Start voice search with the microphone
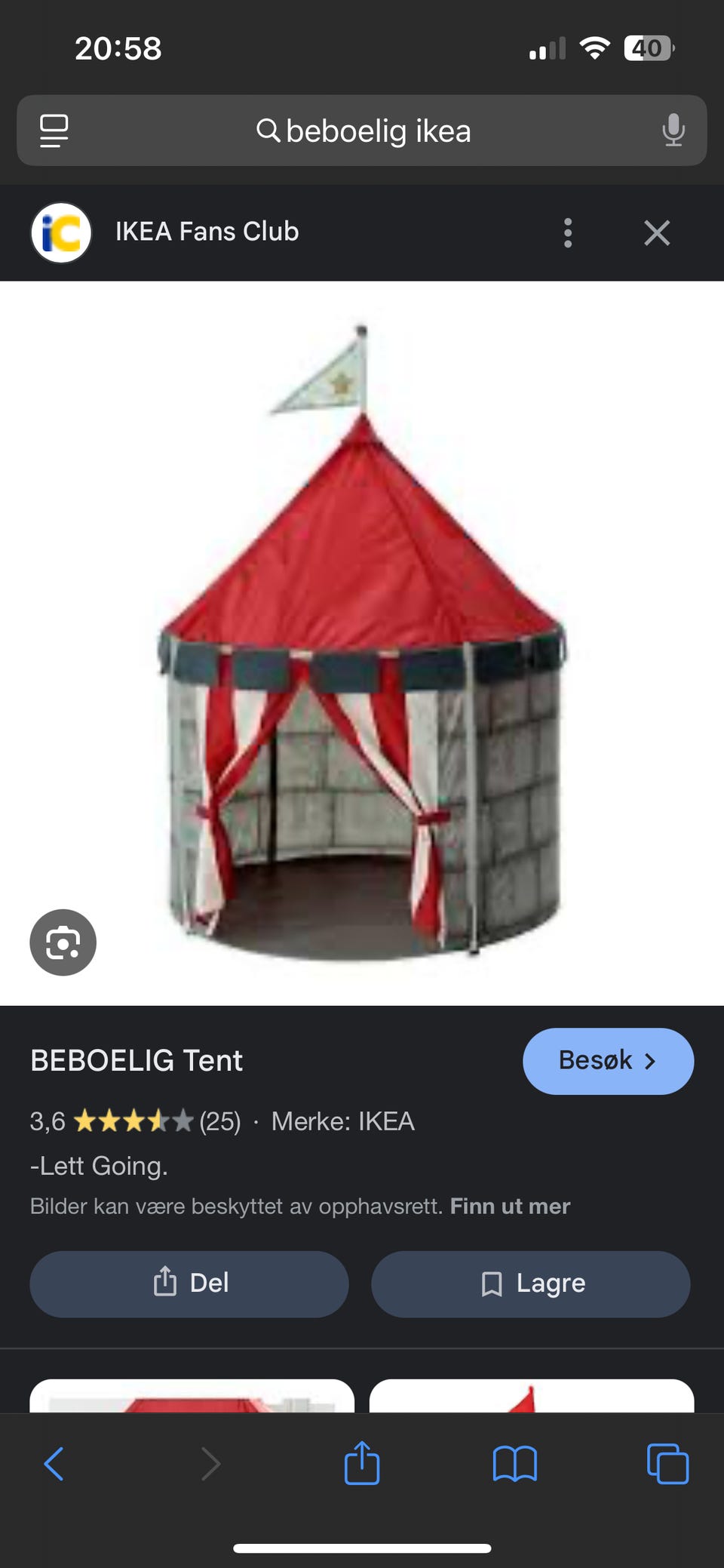The width and height of the screenshot is (724, 1568). tap(673, 131)
